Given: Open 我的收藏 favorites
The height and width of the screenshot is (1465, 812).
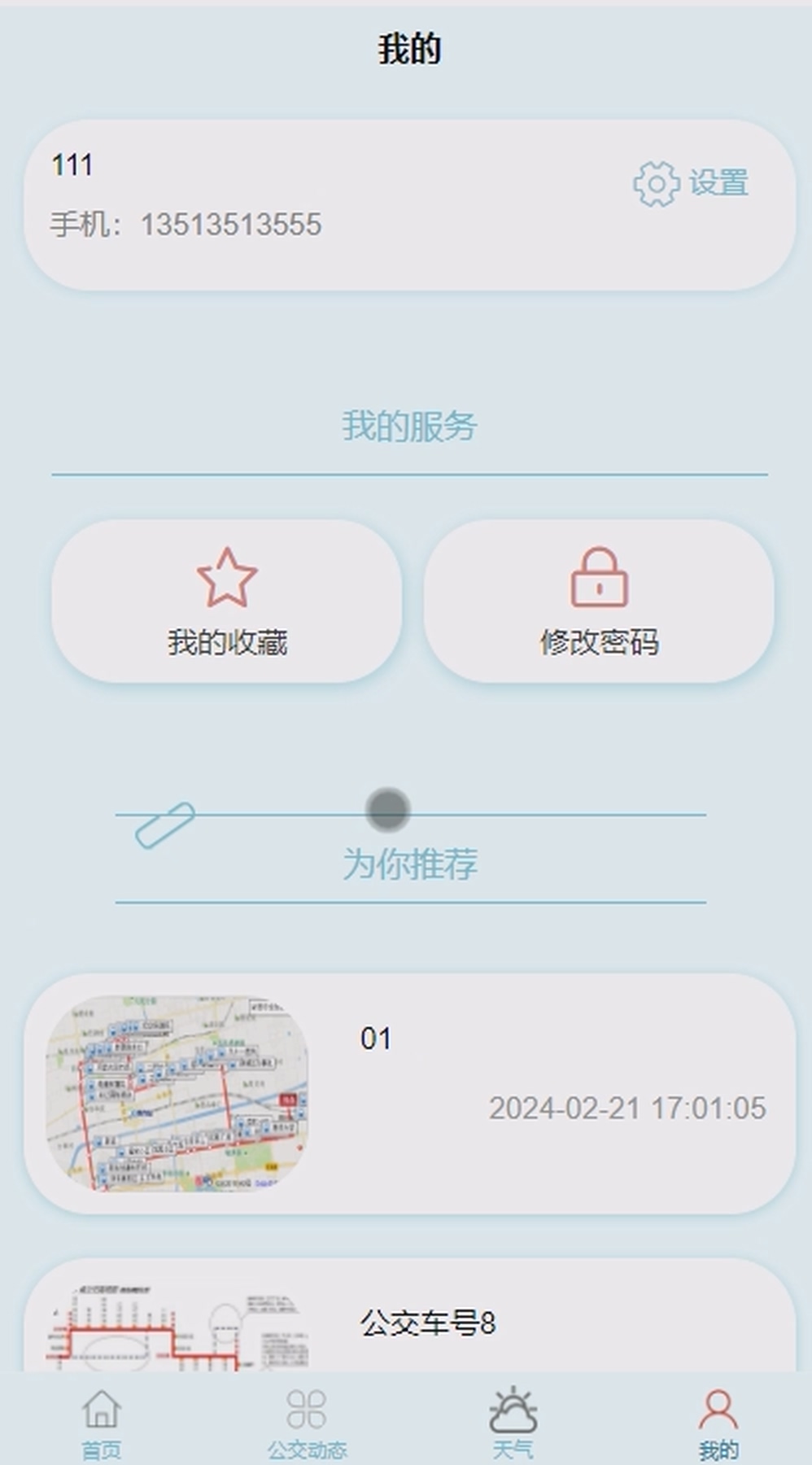Looking at the screenshot, I should point(227,601).
